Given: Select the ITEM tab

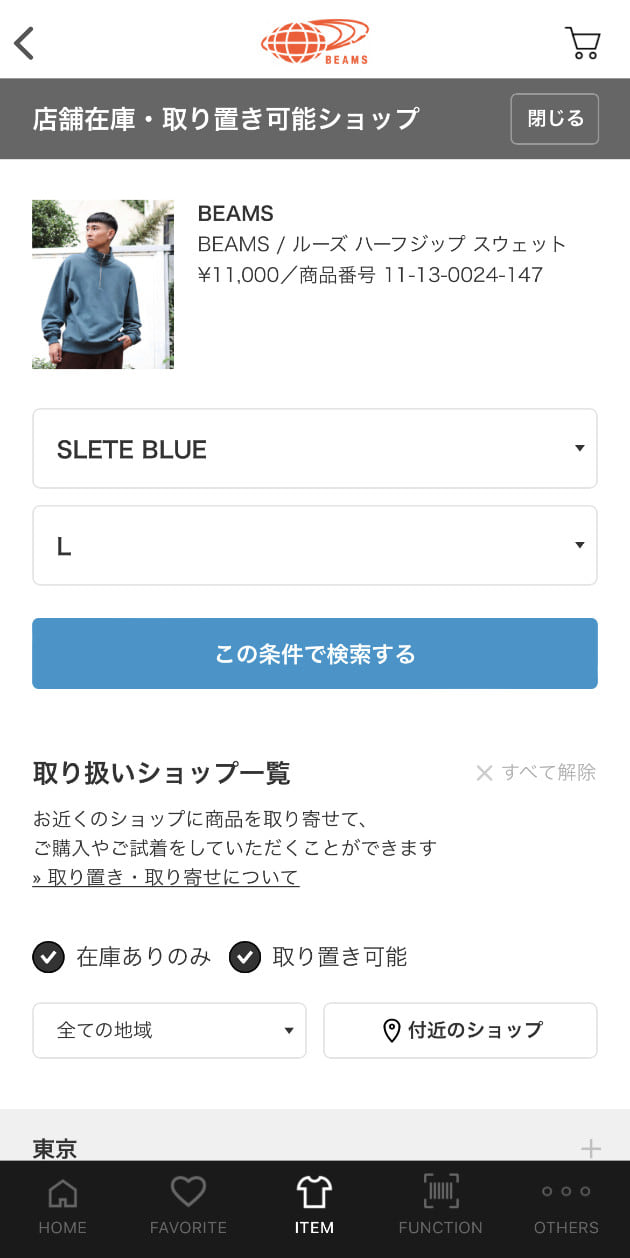Looking at the screenshot, I should [x=314, y=1206].
